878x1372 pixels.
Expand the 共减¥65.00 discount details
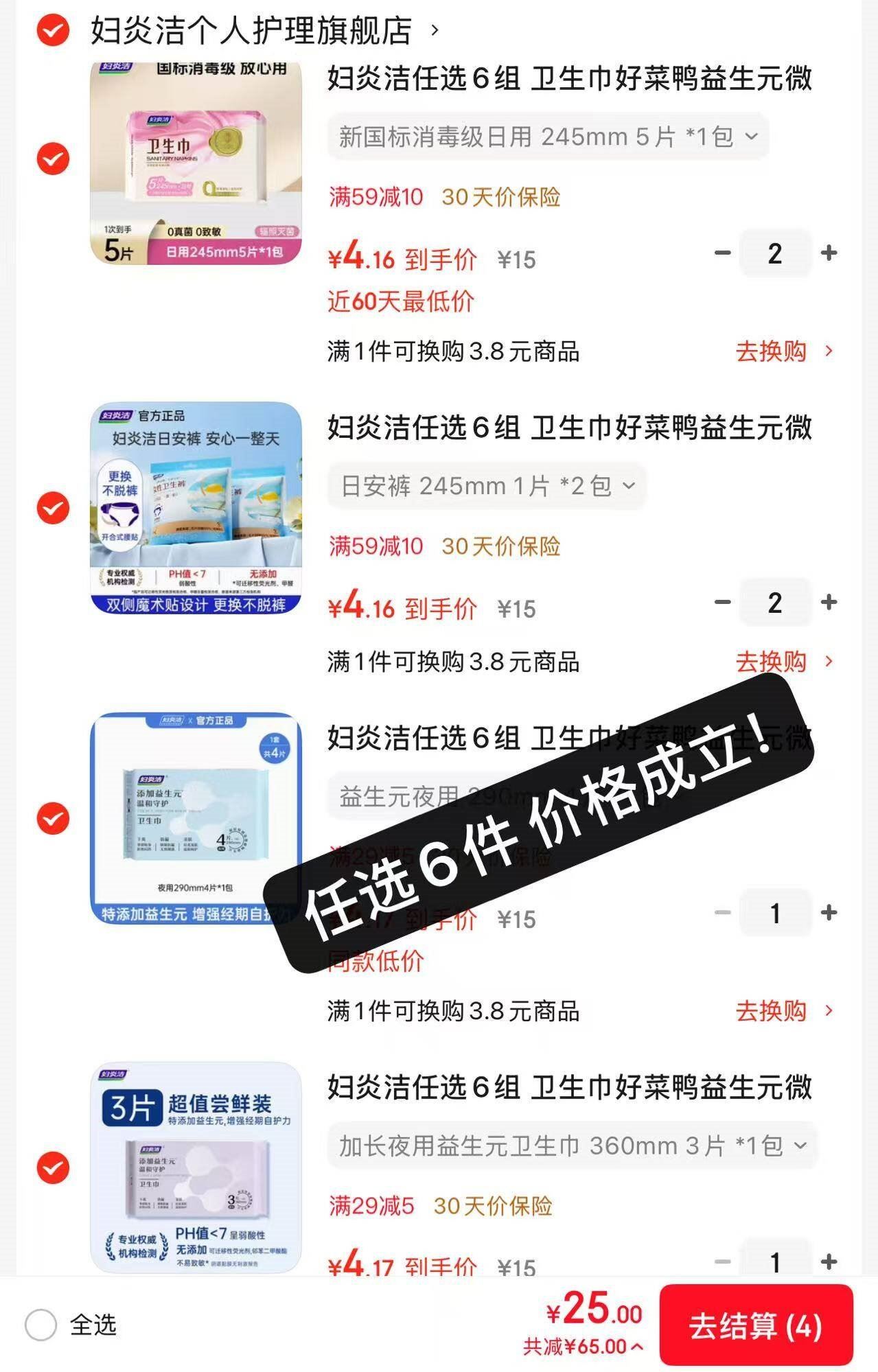(584, 1347)
